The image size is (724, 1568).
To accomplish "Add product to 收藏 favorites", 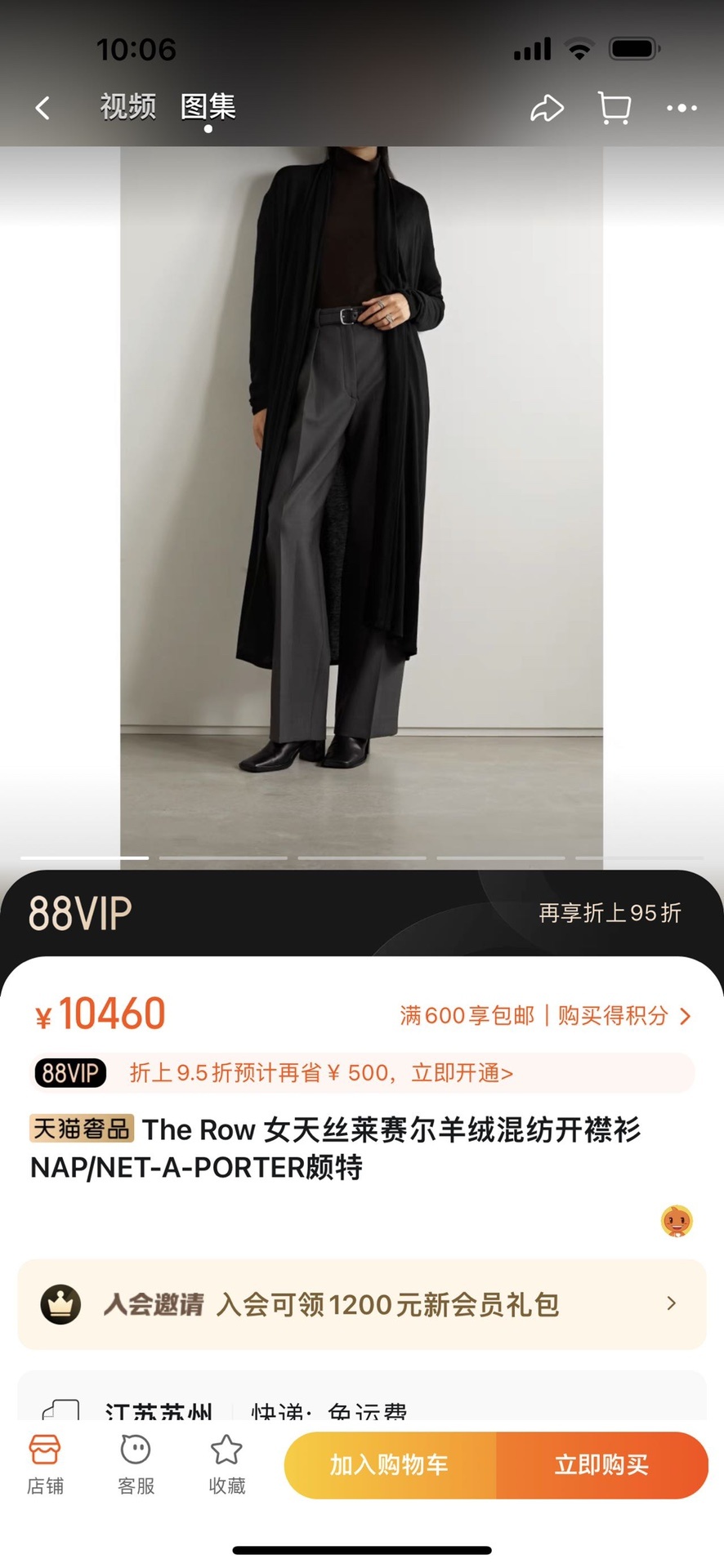I will [226, 1465].
